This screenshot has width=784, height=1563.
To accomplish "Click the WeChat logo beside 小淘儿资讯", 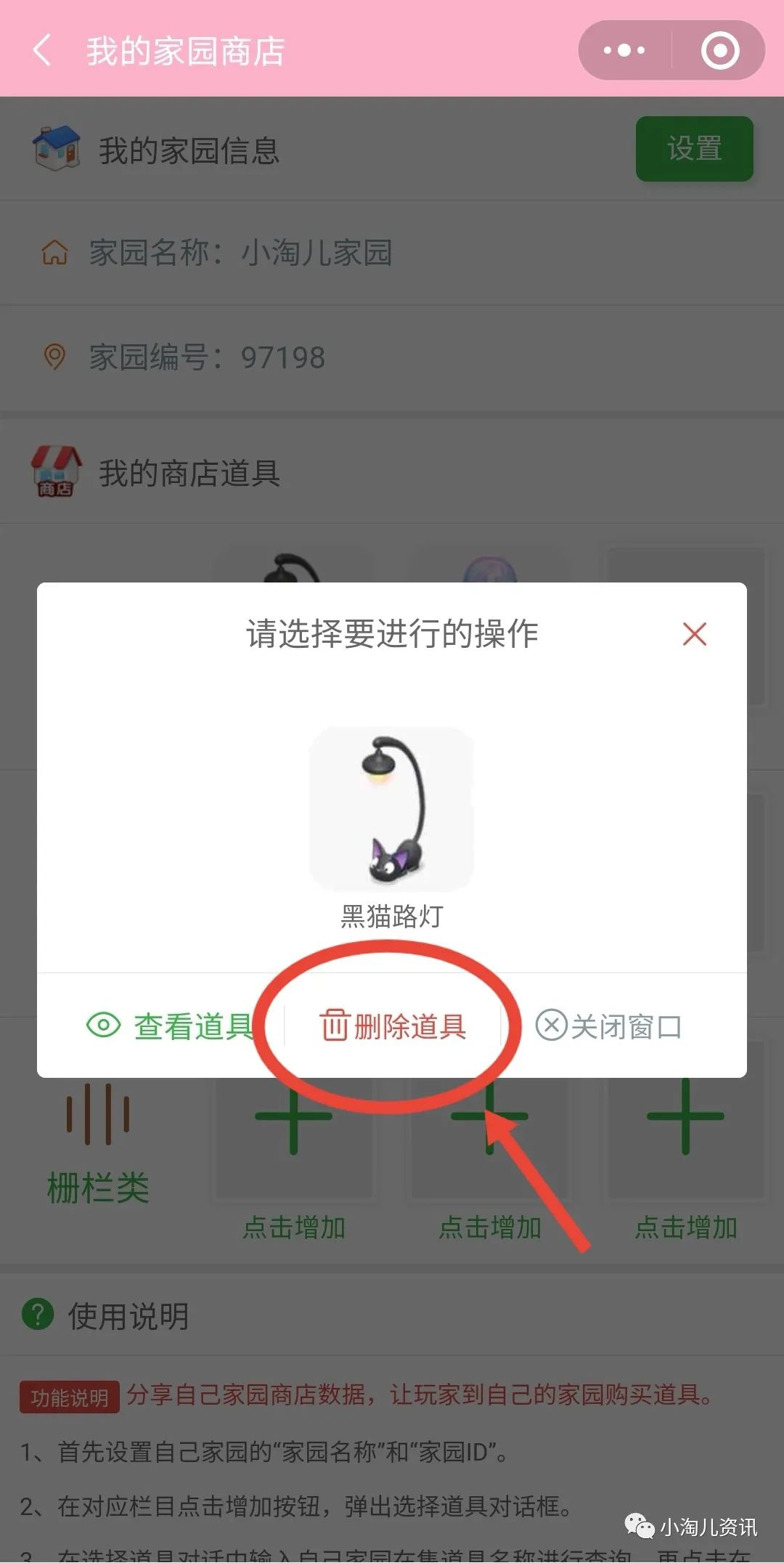I will coord(637,1527).
